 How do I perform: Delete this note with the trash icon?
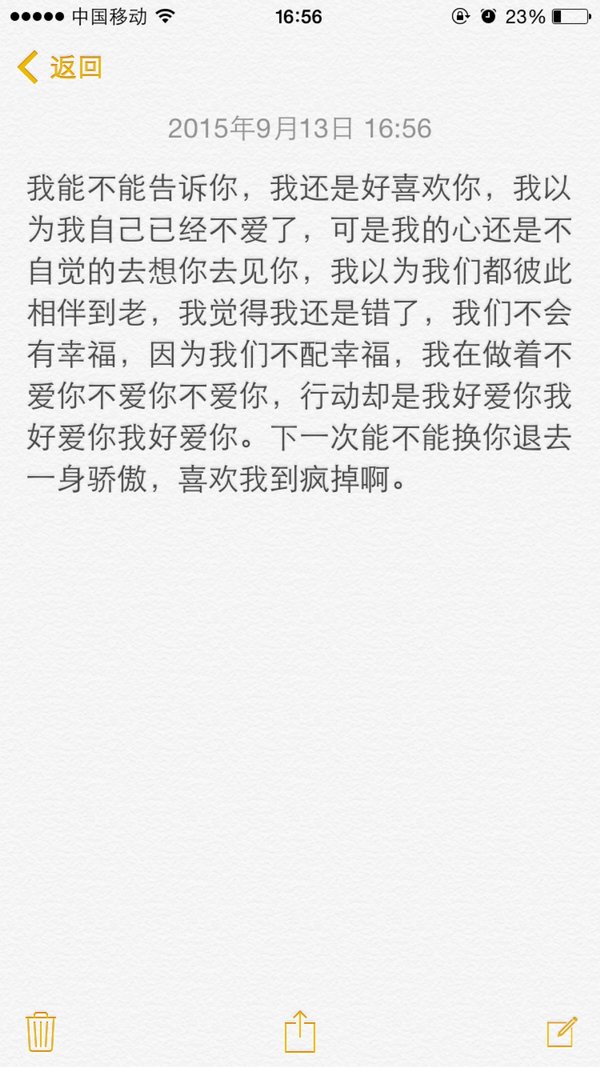point(41,1032)
